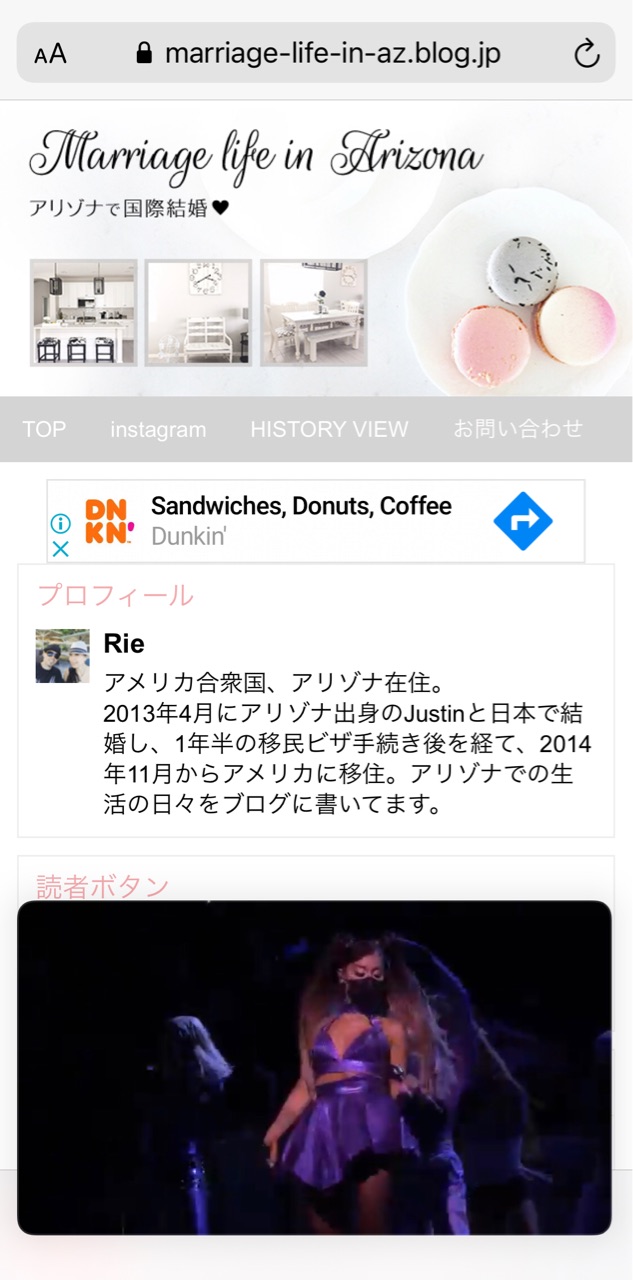The height and width of the screenshot is (1280, 633).
Task: Open the instagram link in the menu
Action: point(158,430)
